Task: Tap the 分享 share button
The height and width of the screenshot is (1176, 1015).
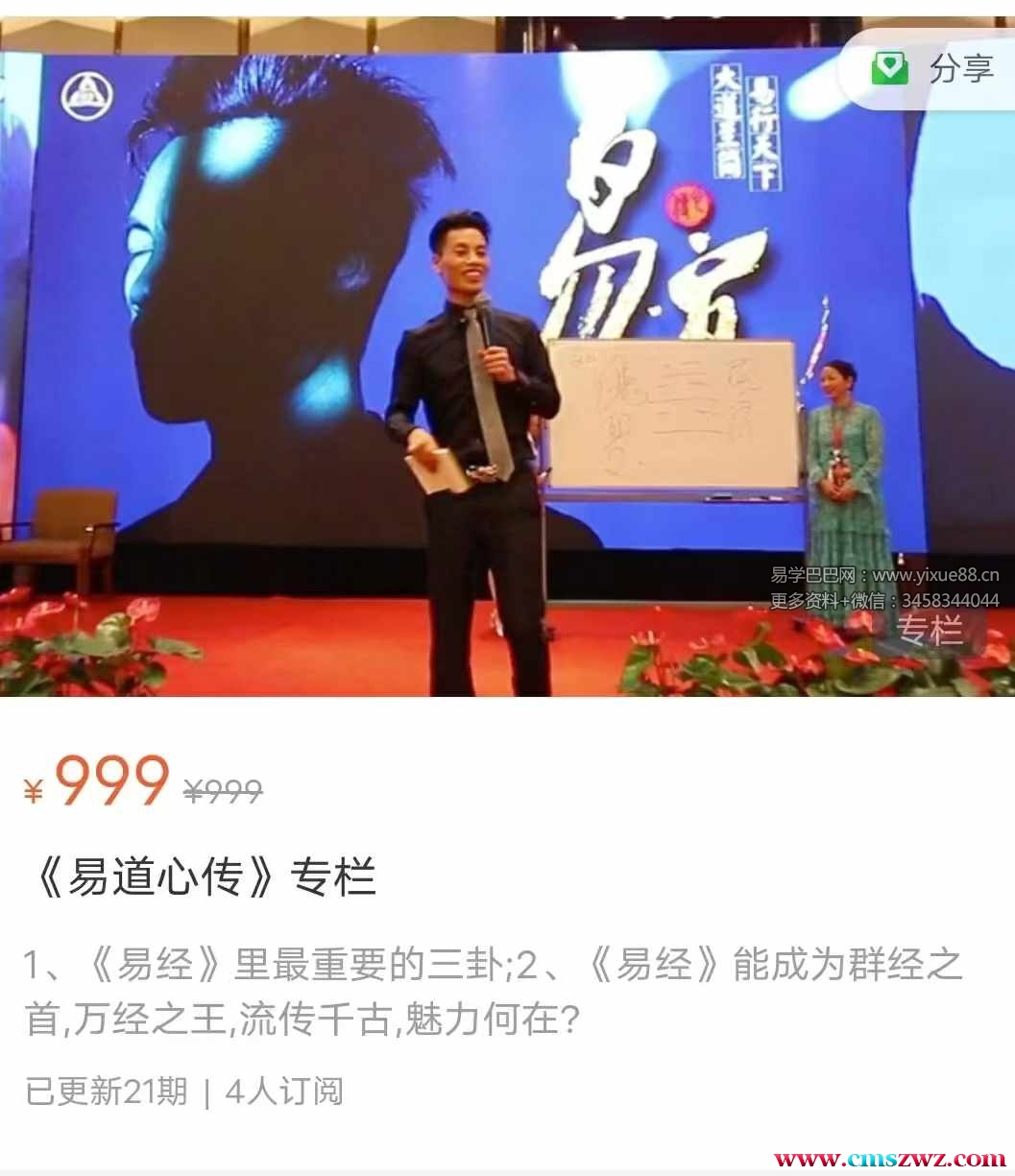Action: 932,69
